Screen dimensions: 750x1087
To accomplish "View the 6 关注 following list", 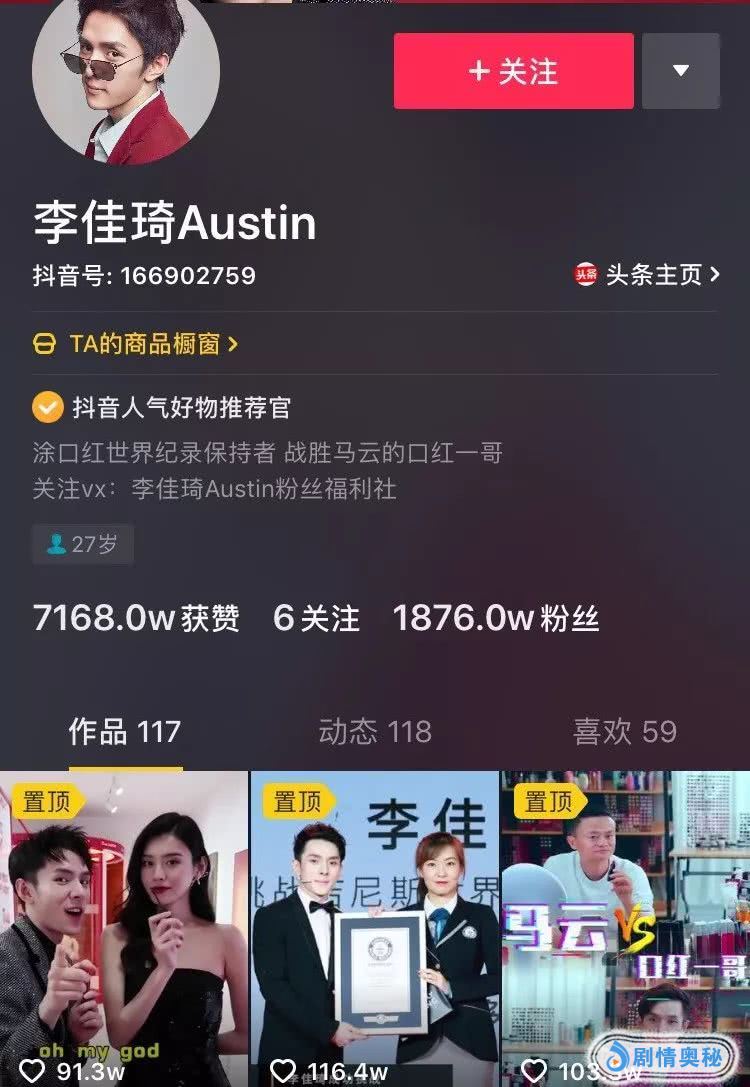I will [x=316, y=618].
